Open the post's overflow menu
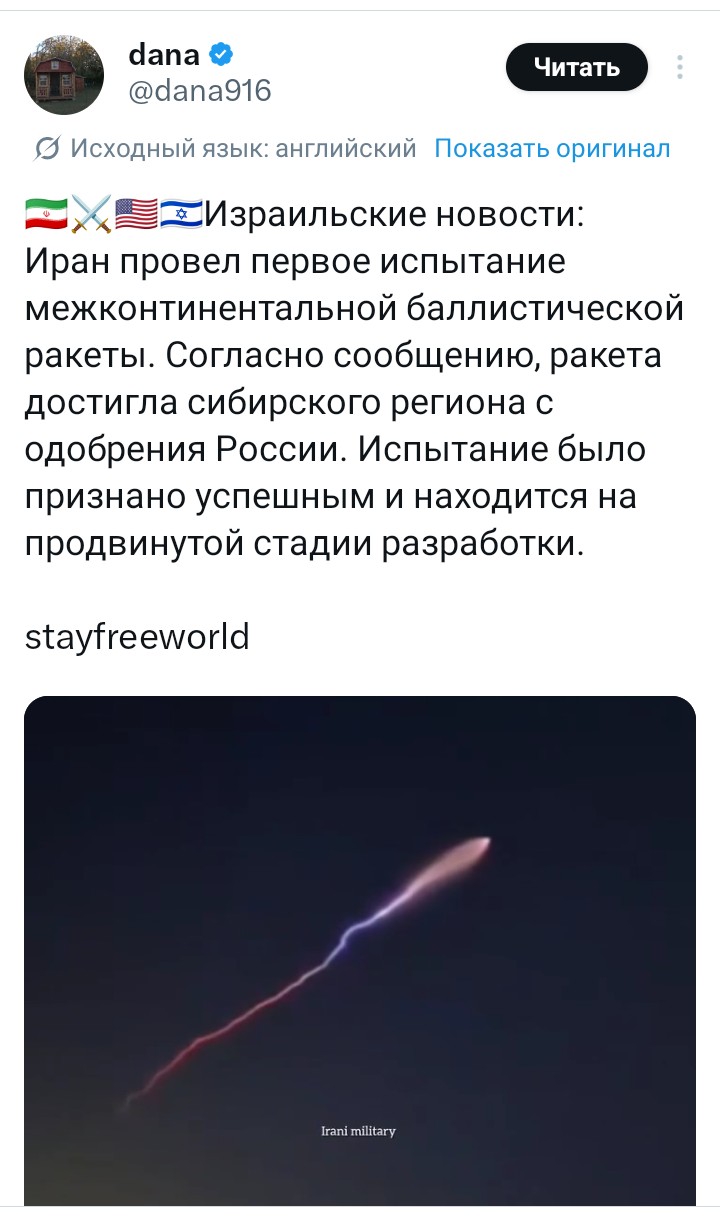Screen dimensions: 720x1224 680,68
